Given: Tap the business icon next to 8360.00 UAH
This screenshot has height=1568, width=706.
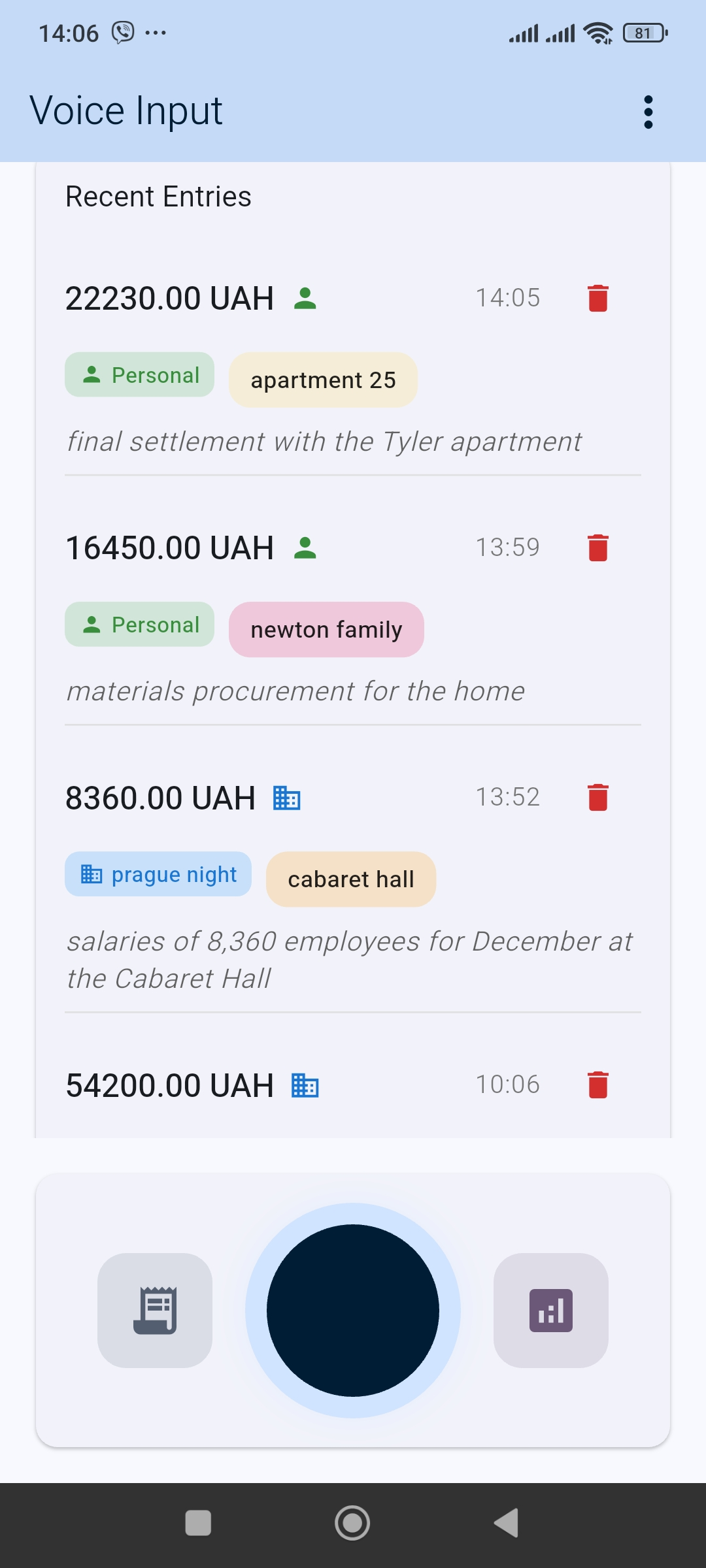Looking at the screenshot, I should (285, 798).
